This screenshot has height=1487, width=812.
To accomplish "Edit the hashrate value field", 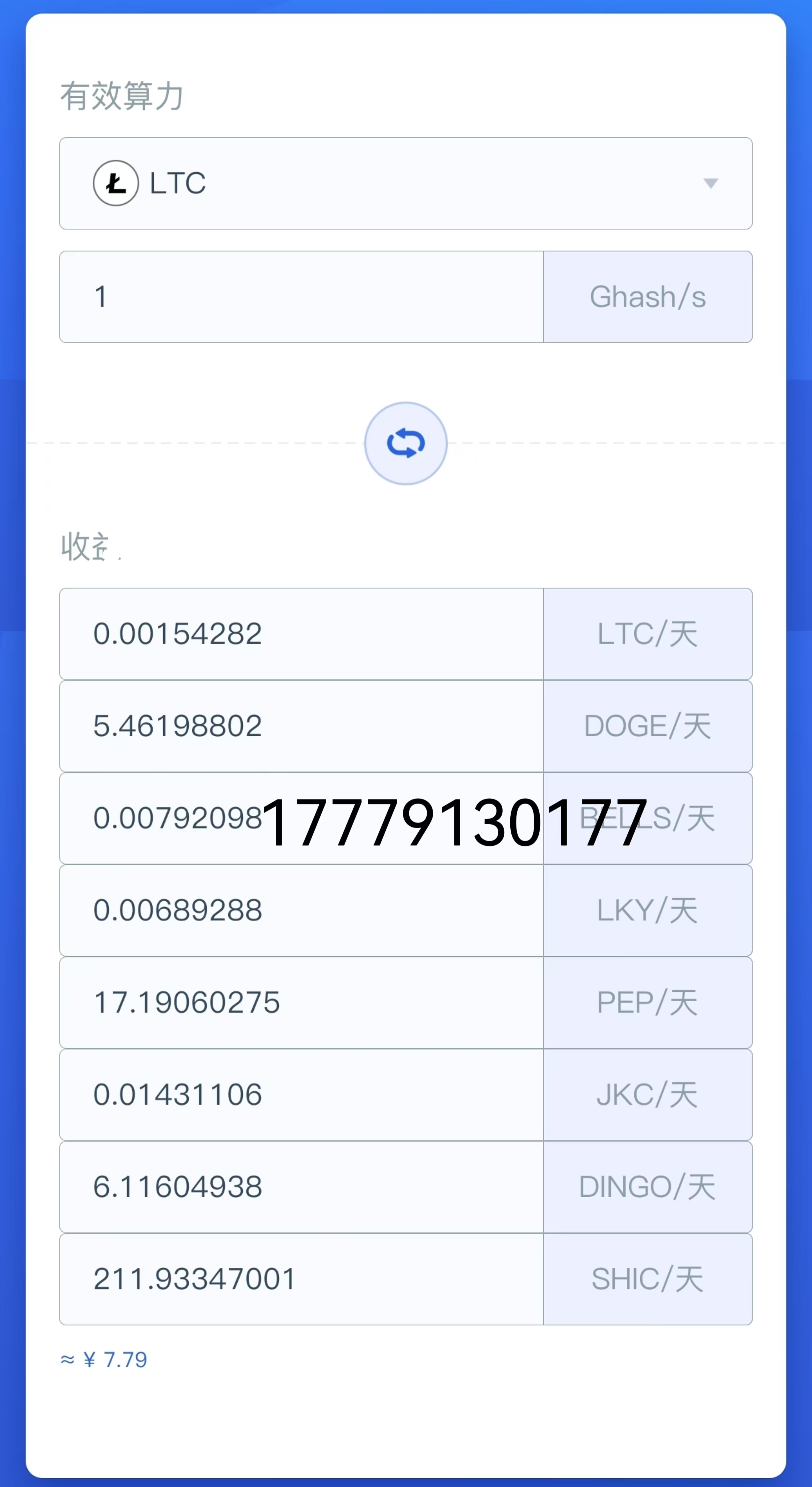I will (x=301, y=297).
